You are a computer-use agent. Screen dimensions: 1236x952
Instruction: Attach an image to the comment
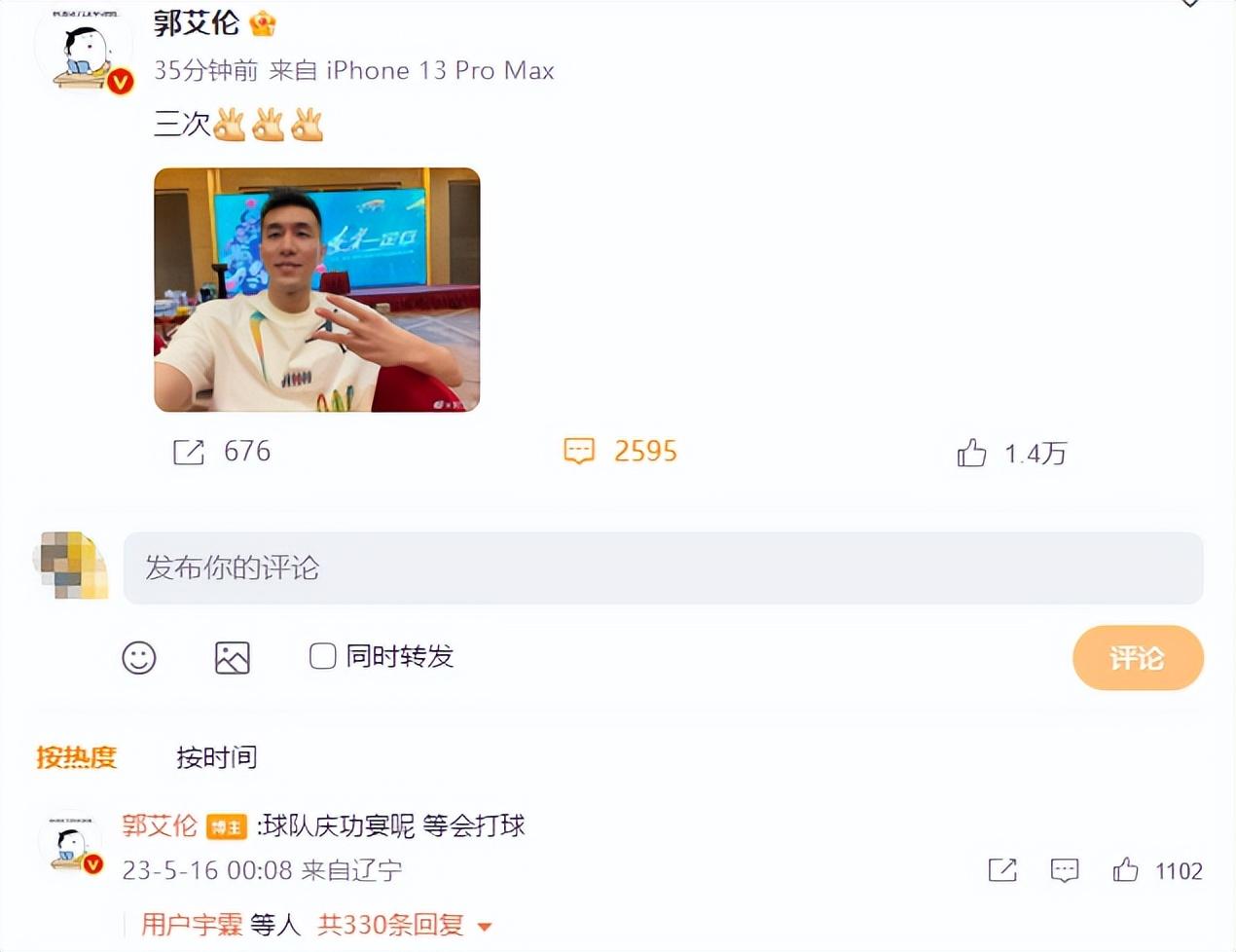232,658
